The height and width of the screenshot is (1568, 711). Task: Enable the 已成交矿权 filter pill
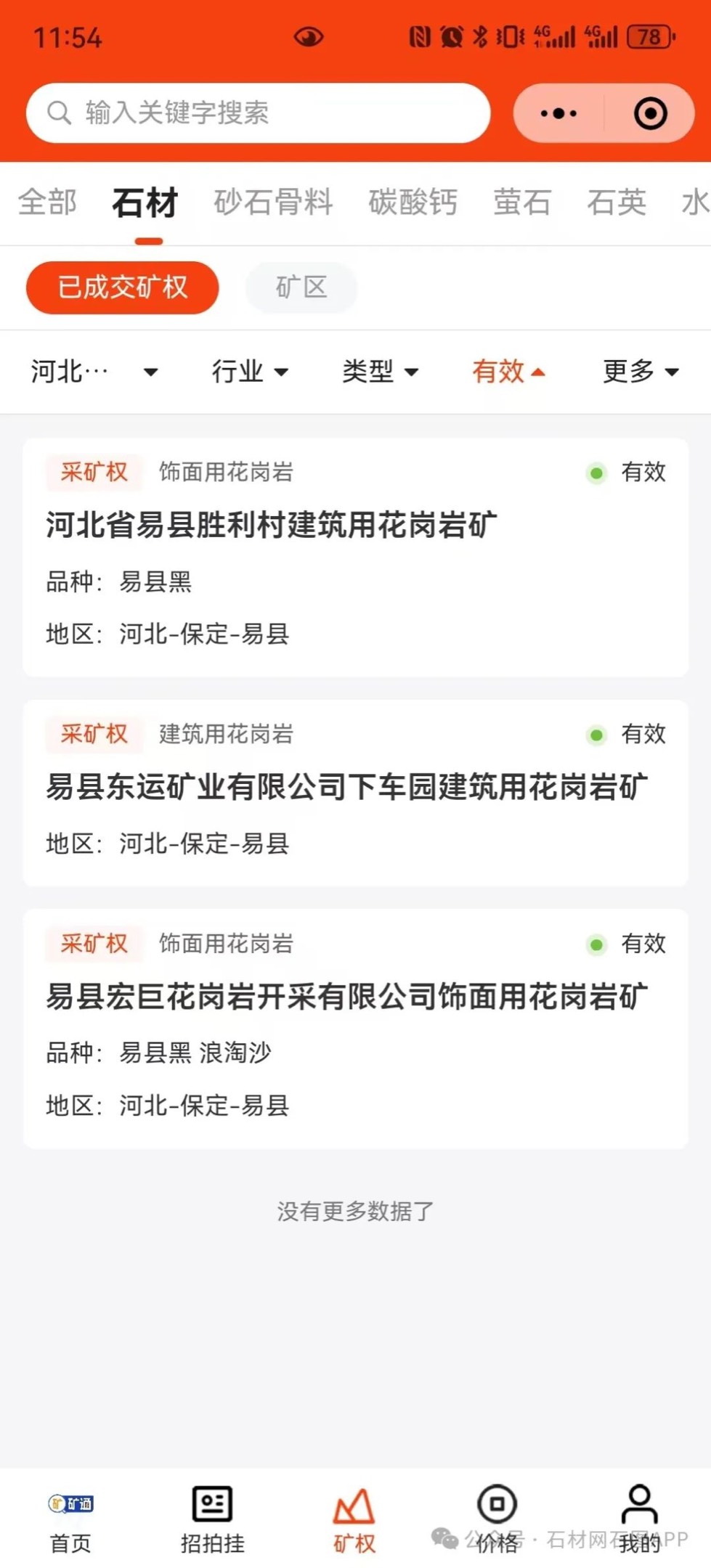tap(121, 287)
